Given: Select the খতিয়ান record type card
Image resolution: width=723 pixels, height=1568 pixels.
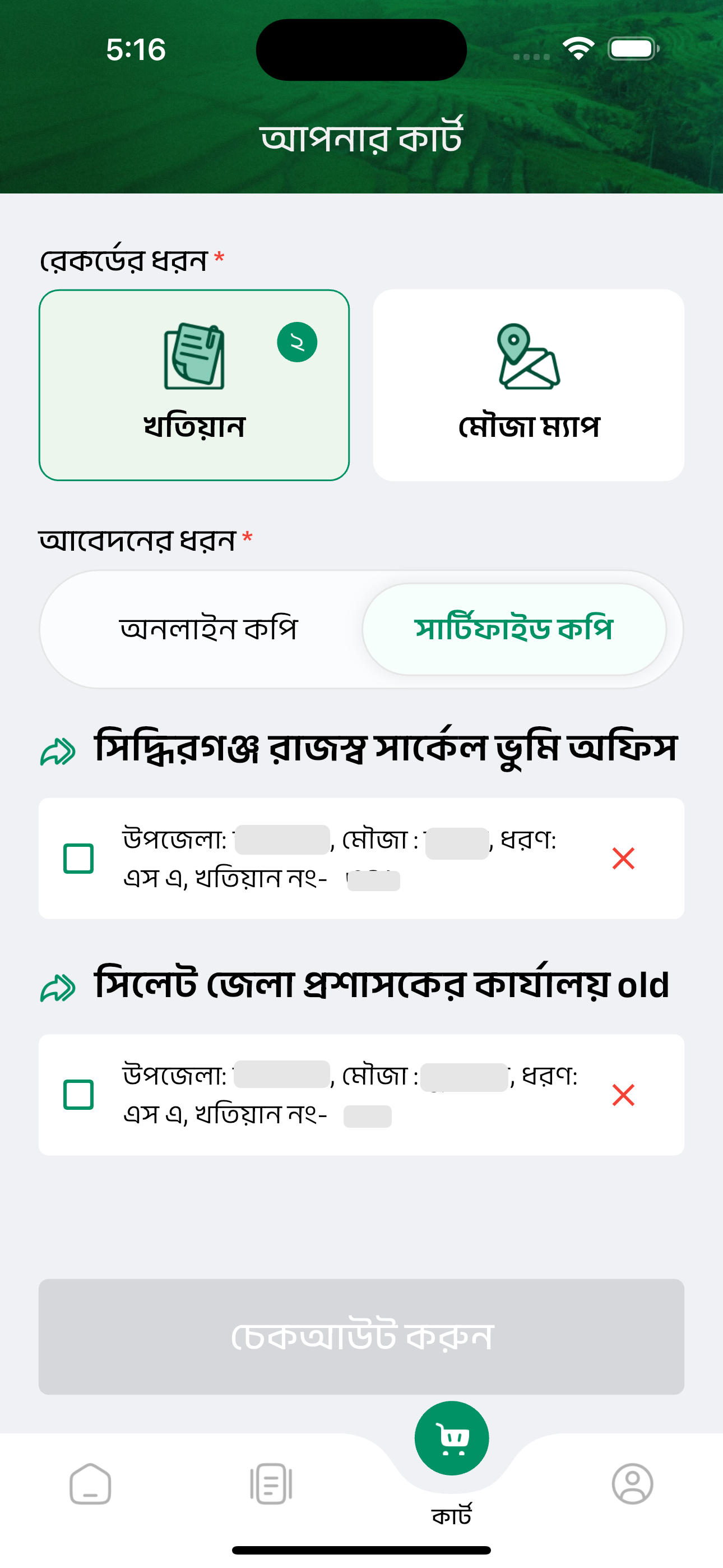Looking at the screenshot, I should pos(194,385).
